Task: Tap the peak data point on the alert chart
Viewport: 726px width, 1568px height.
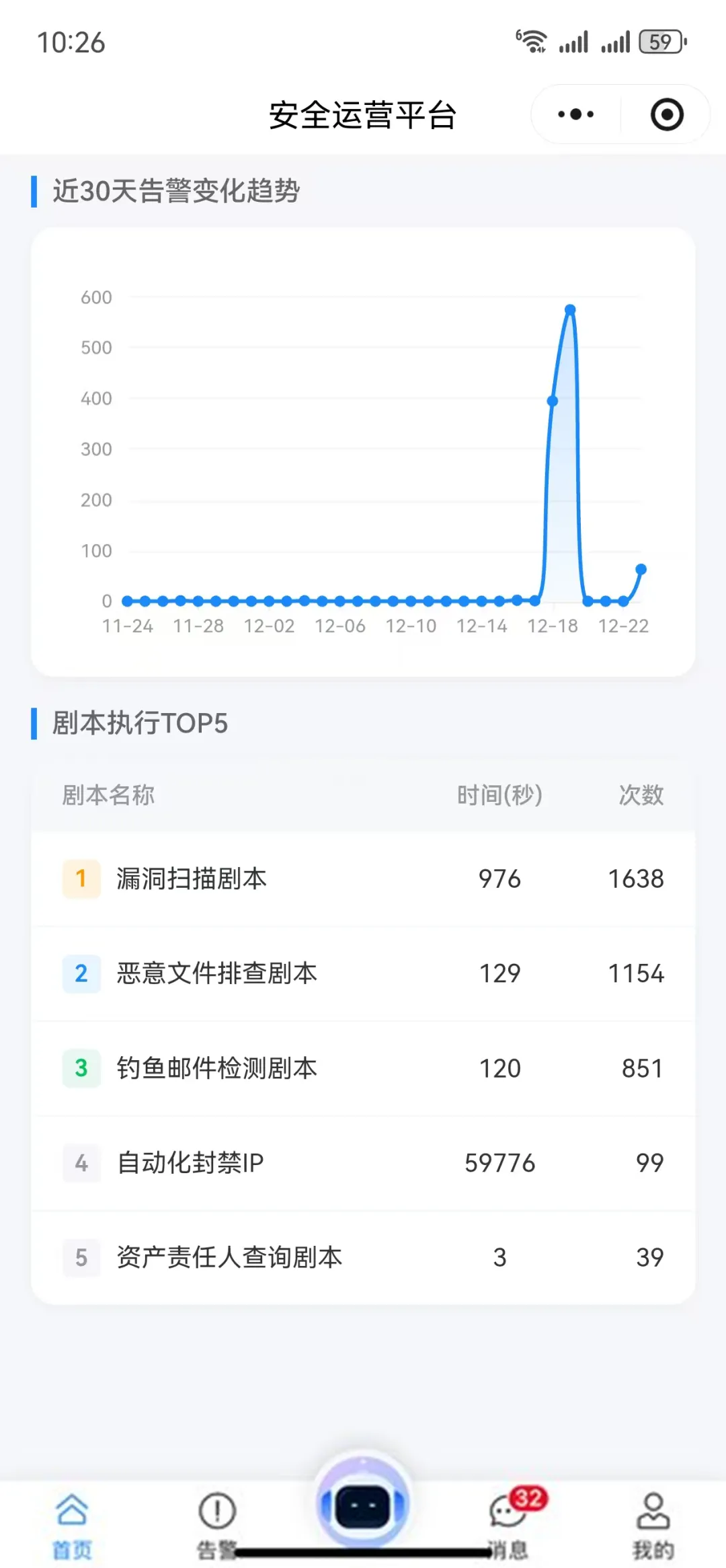Action: 570,310
